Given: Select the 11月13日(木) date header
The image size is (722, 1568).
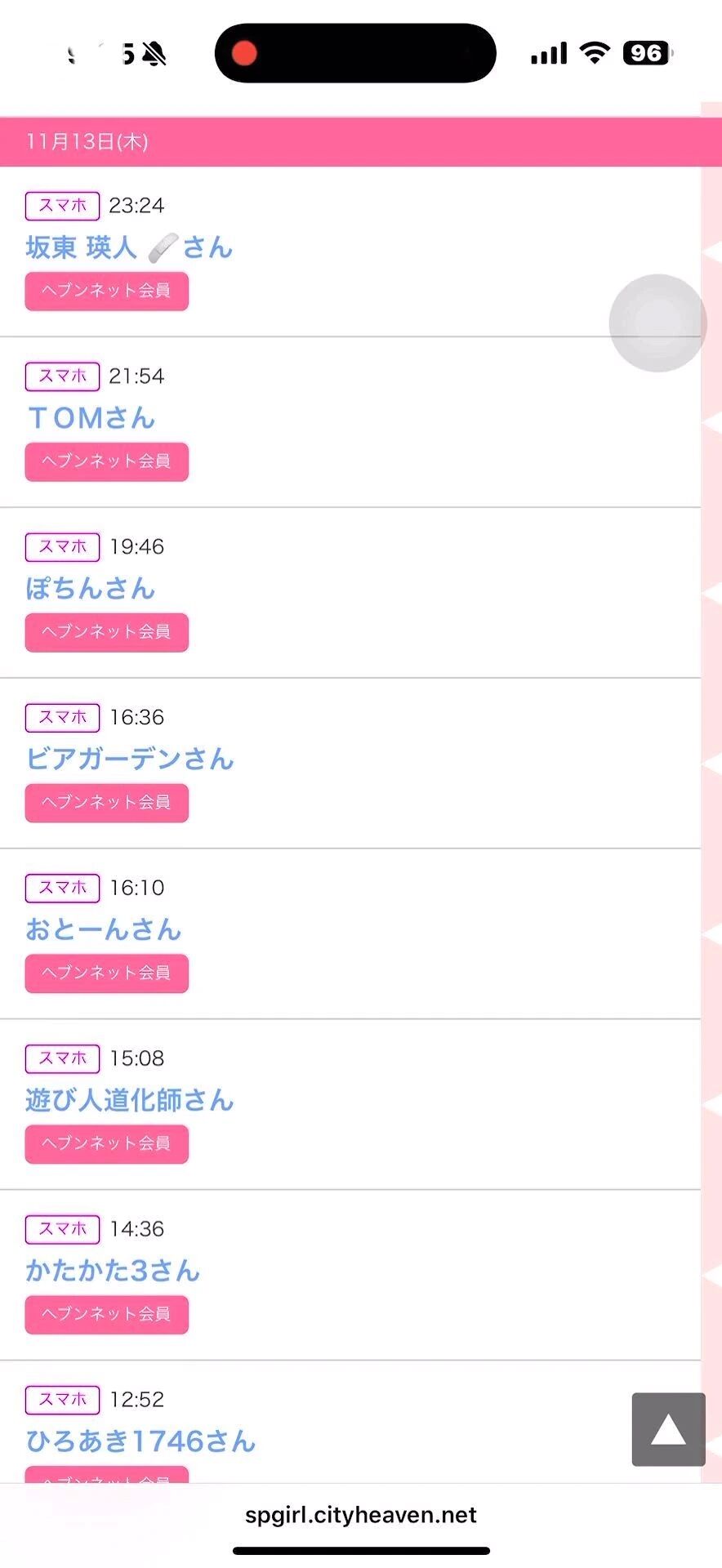Looking at the screenshot, I should click(x=87, y=140).
